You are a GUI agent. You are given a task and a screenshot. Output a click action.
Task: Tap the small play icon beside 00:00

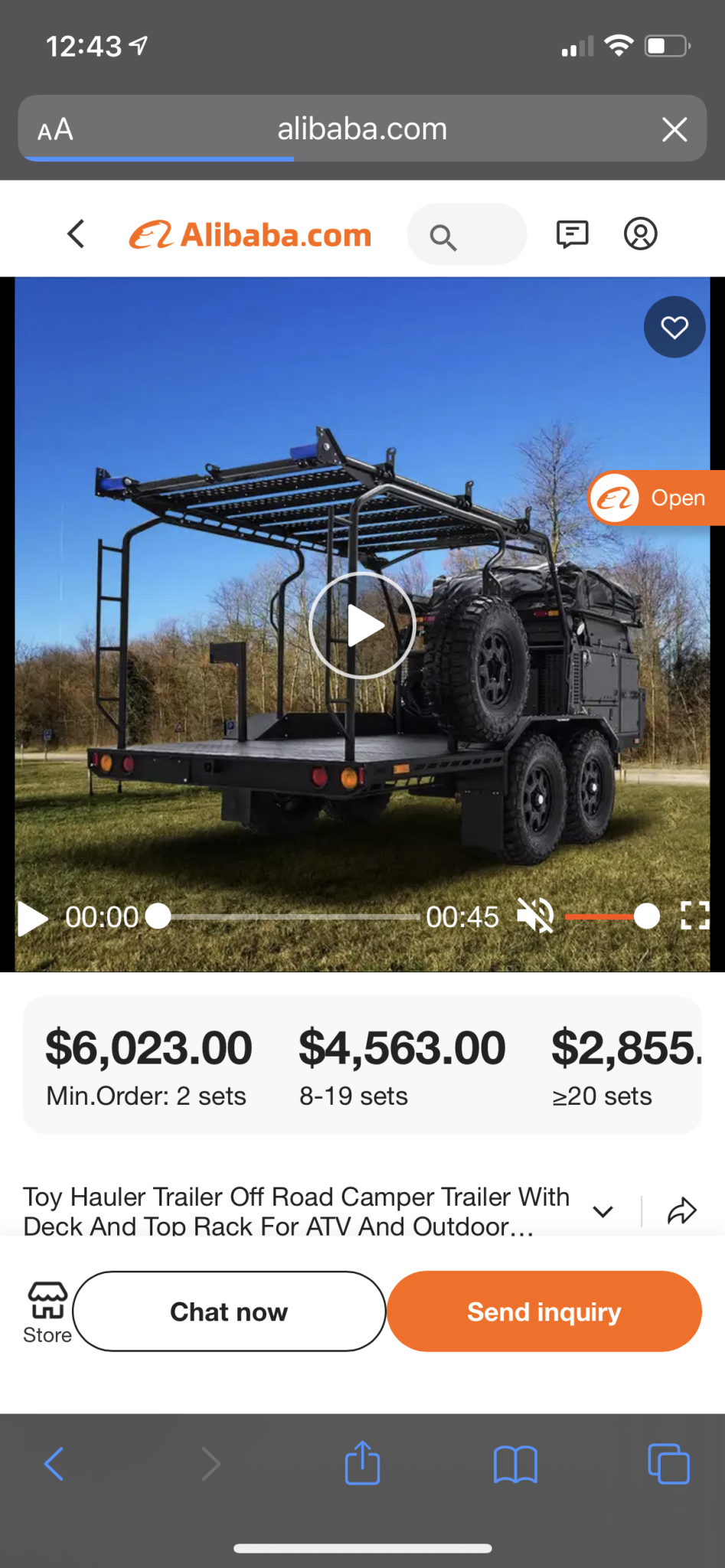32,917
